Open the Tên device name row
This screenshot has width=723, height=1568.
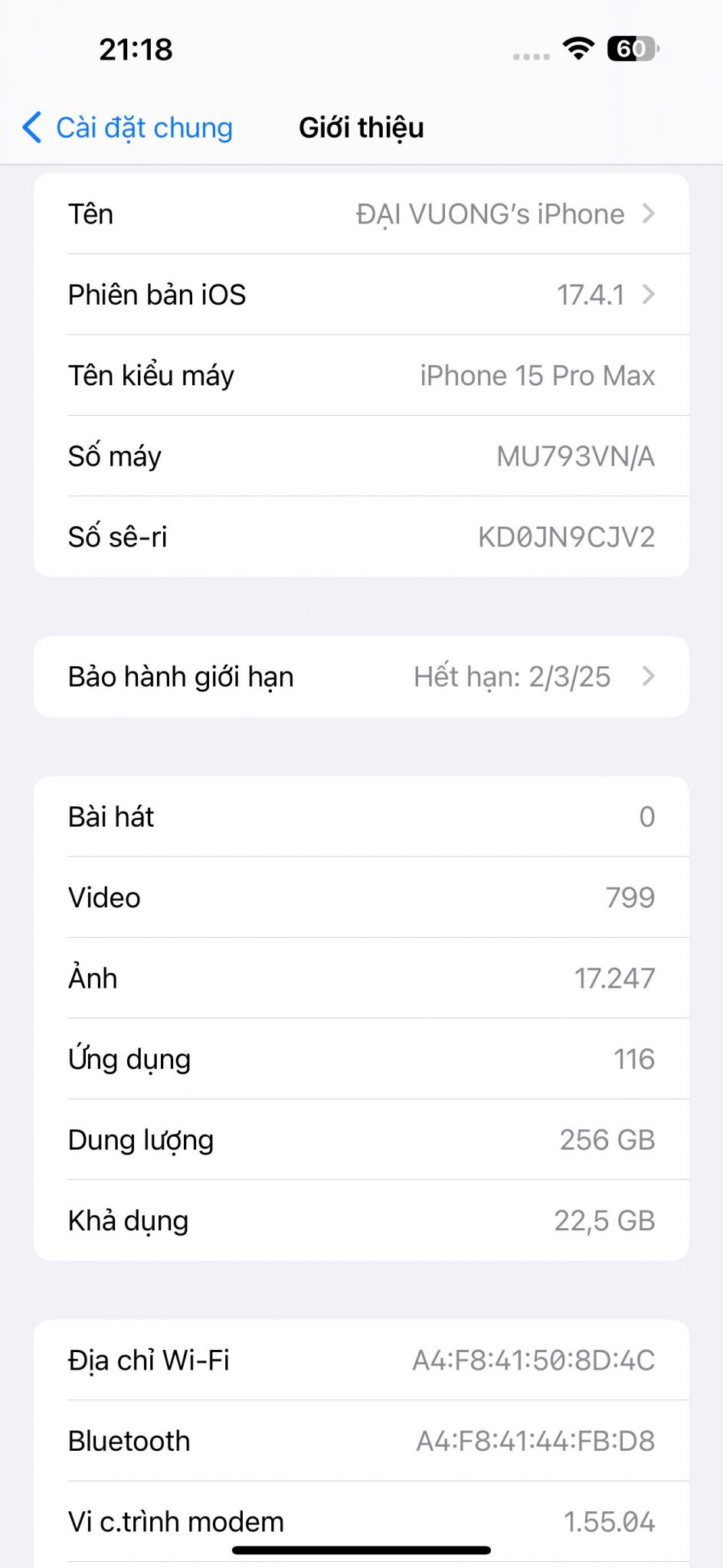click(361, 214)
